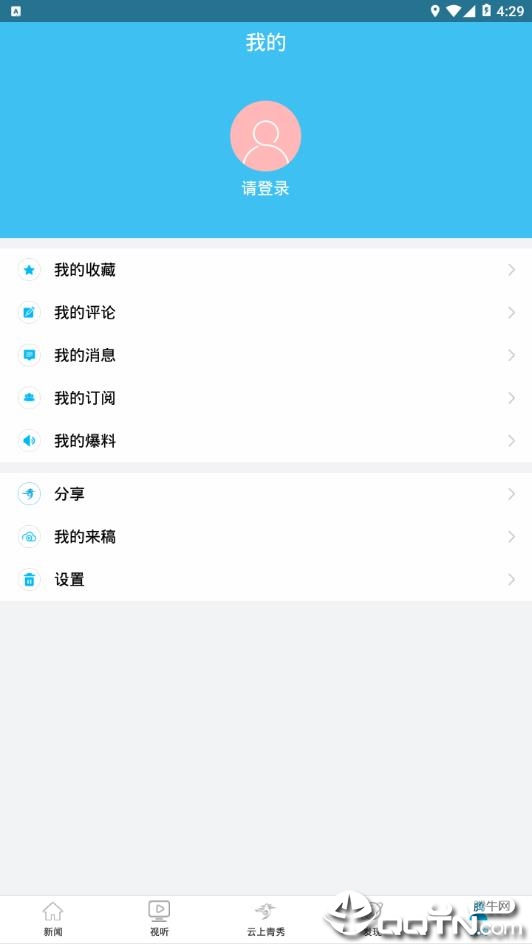The height and width of the screenshot is (944, 532).
Task: Tap the avatar to log in
Action: tap(265, 136)
